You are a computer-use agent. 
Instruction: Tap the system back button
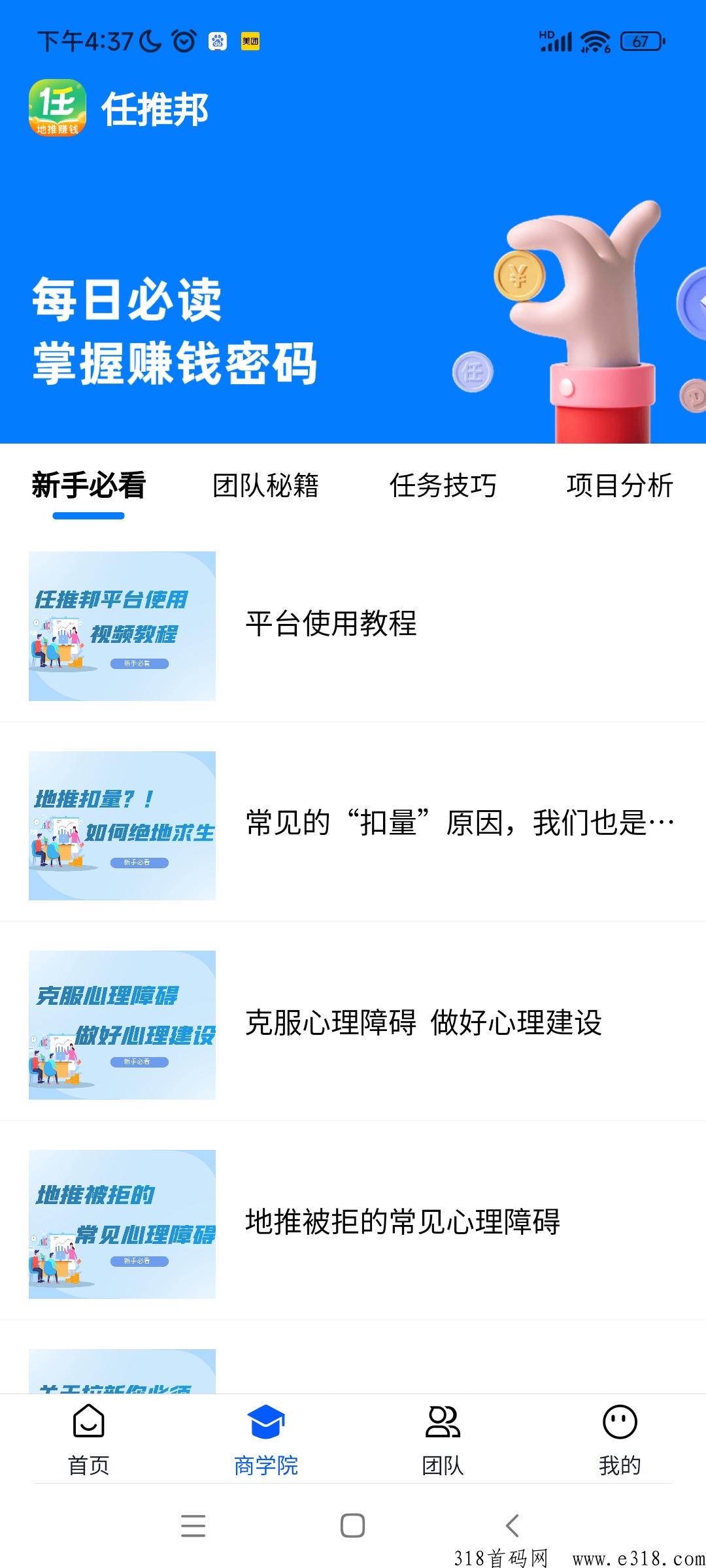tap(513, 1526)
